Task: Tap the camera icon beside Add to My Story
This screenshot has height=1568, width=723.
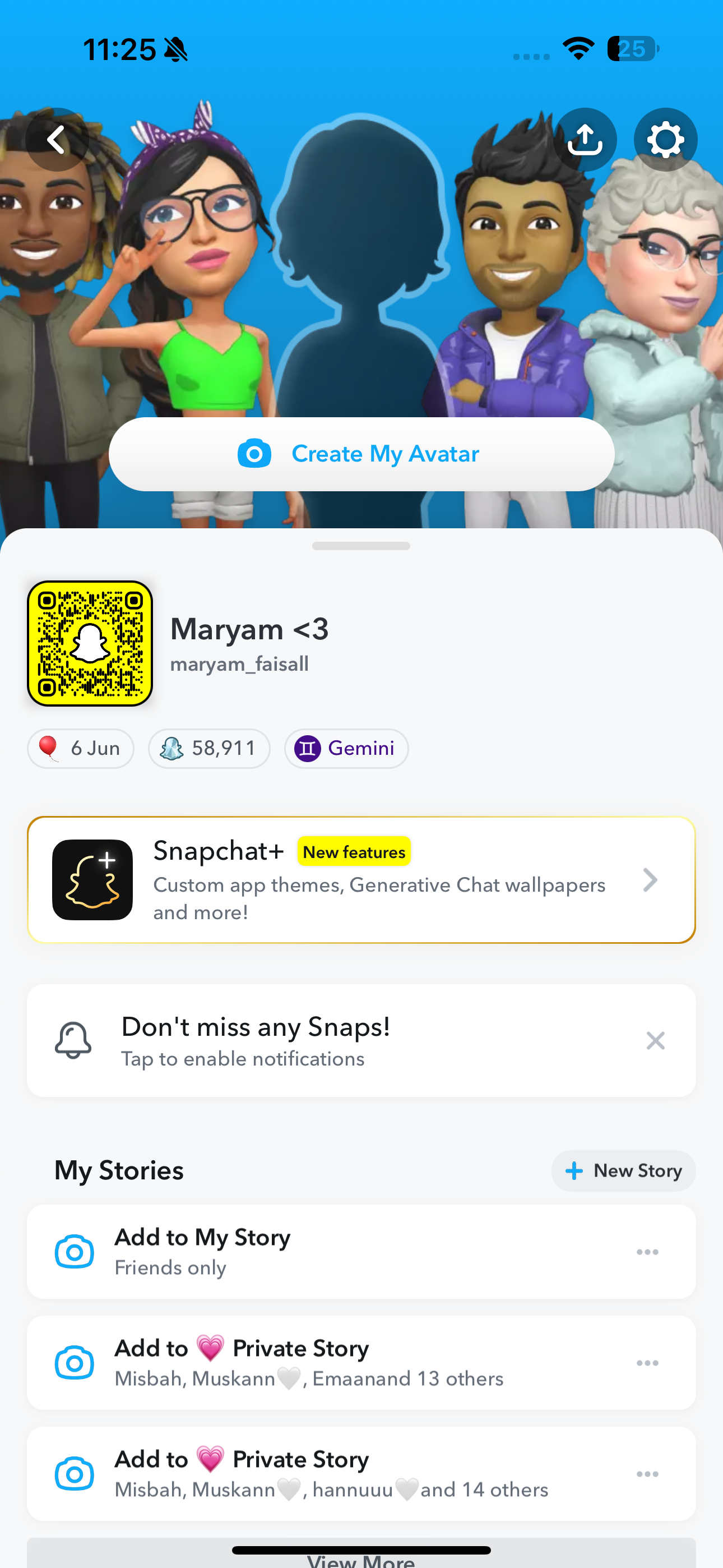Action: click(x=73, y=1252)
